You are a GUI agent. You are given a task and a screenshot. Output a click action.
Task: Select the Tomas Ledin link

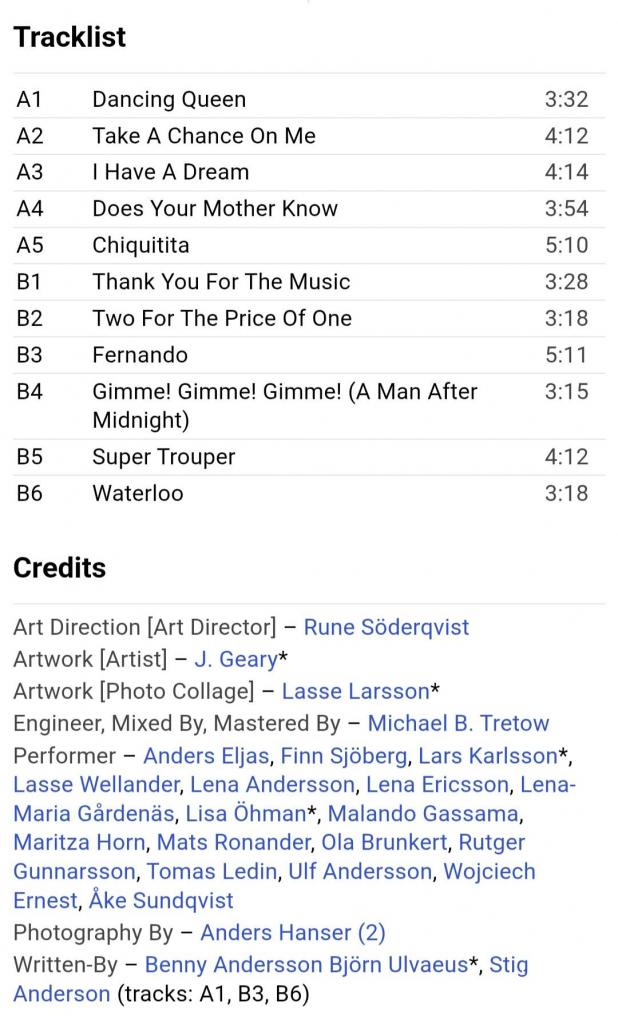(212, 872)
